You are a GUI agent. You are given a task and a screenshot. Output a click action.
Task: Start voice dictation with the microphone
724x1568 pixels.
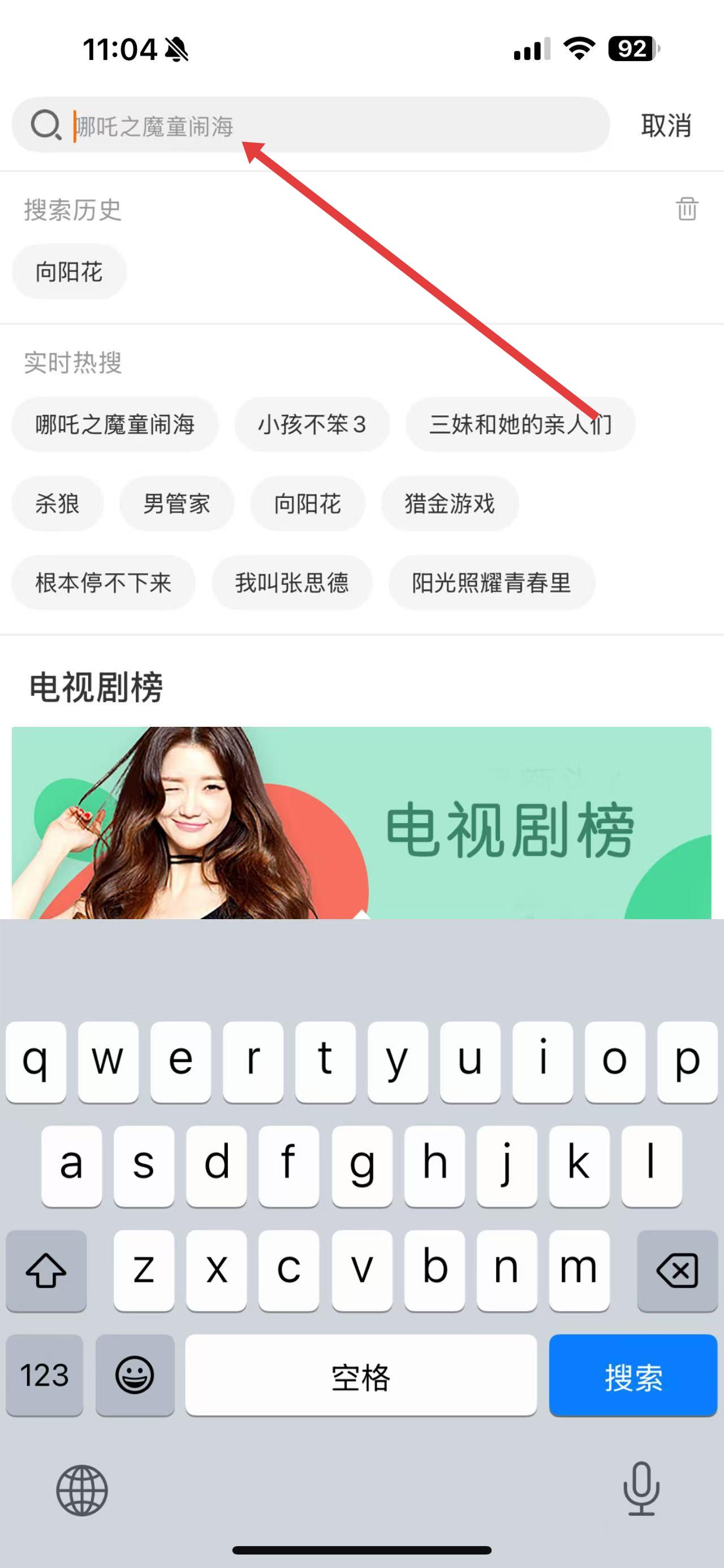(x=641, y=1488)
